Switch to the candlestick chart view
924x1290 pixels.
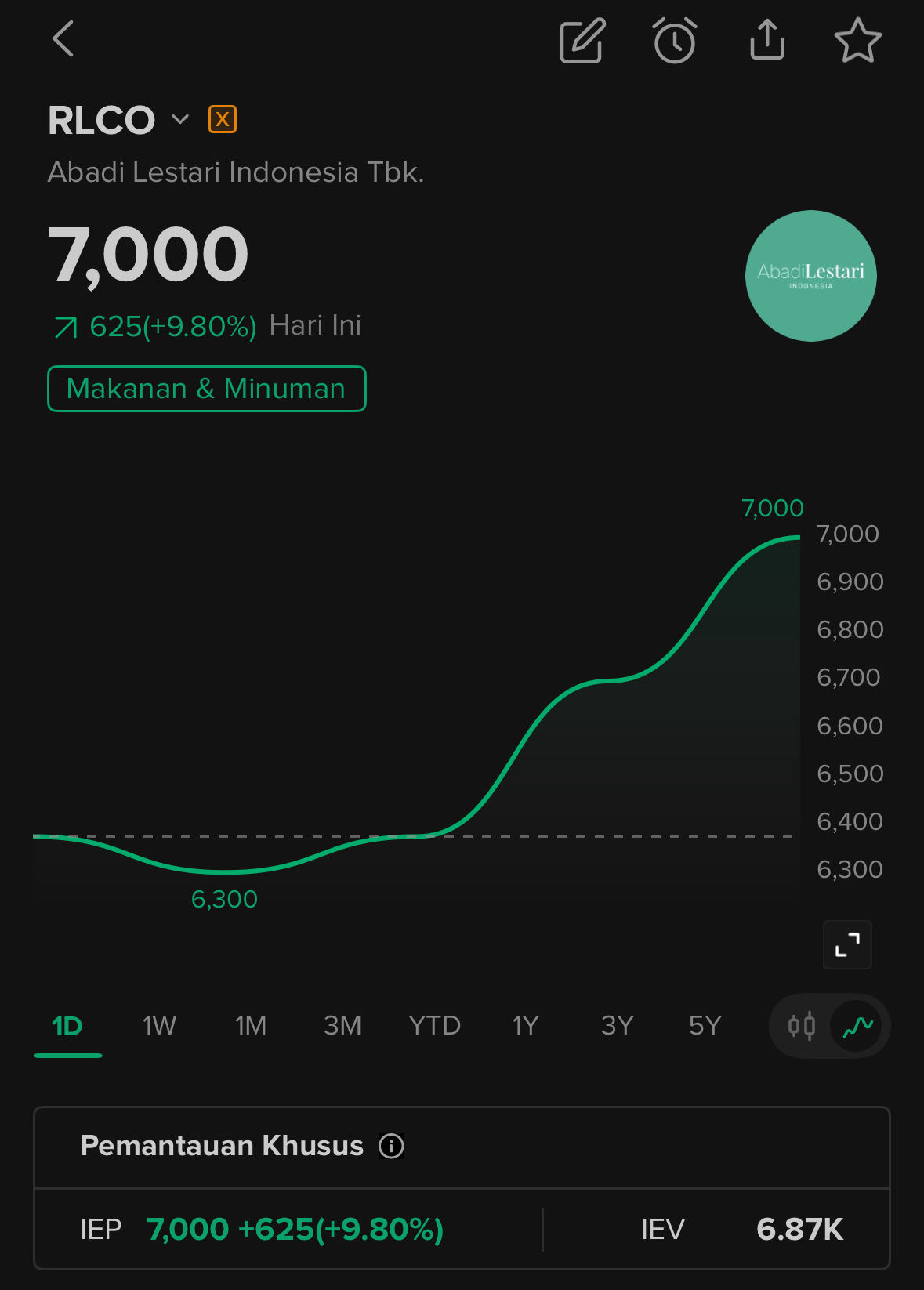pyautogui.click(x=802, y=1026)
